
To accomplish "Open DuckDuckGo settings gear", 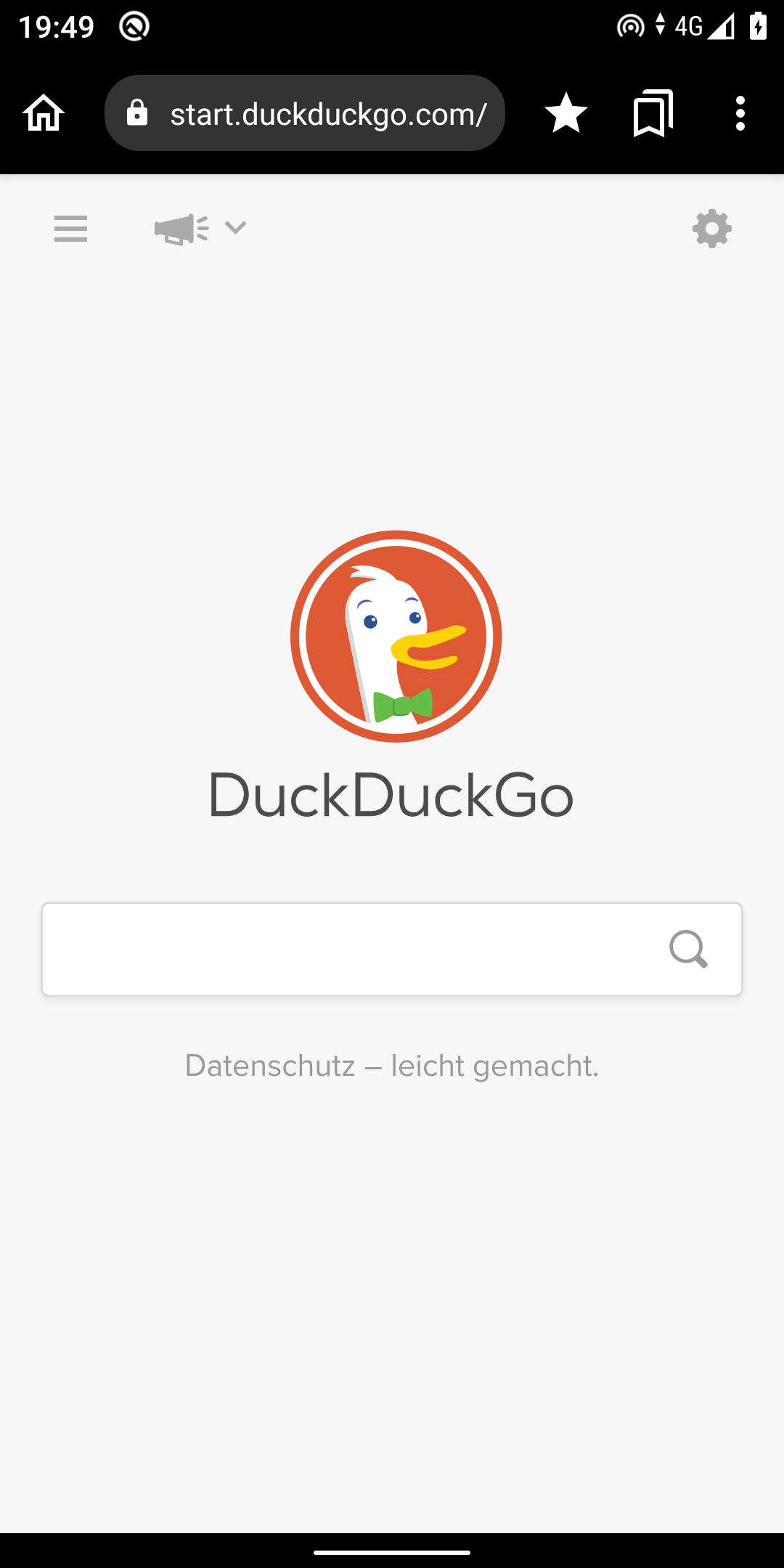I will tap(711, 229).
